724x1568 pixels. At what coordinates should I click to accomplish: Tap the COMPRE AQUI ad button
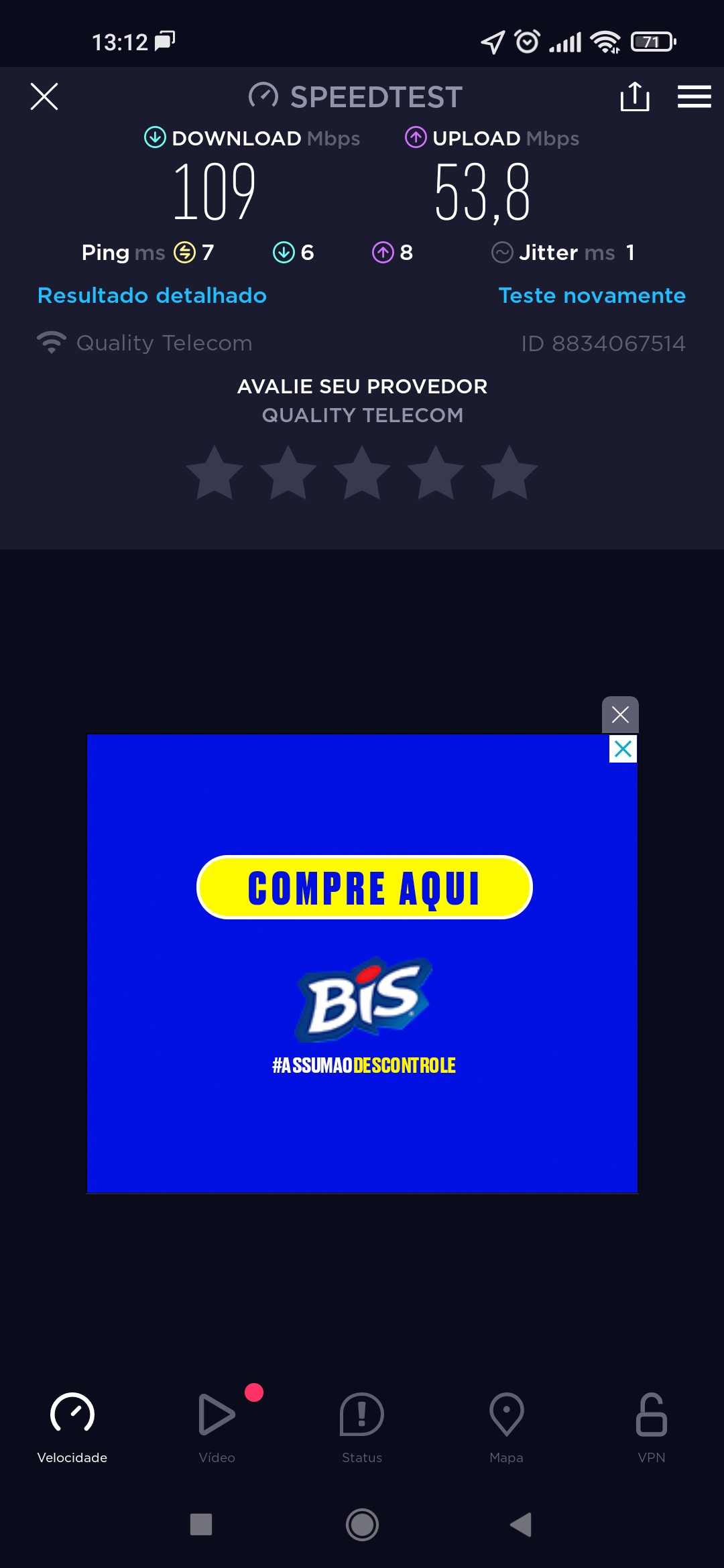point(364,887)
